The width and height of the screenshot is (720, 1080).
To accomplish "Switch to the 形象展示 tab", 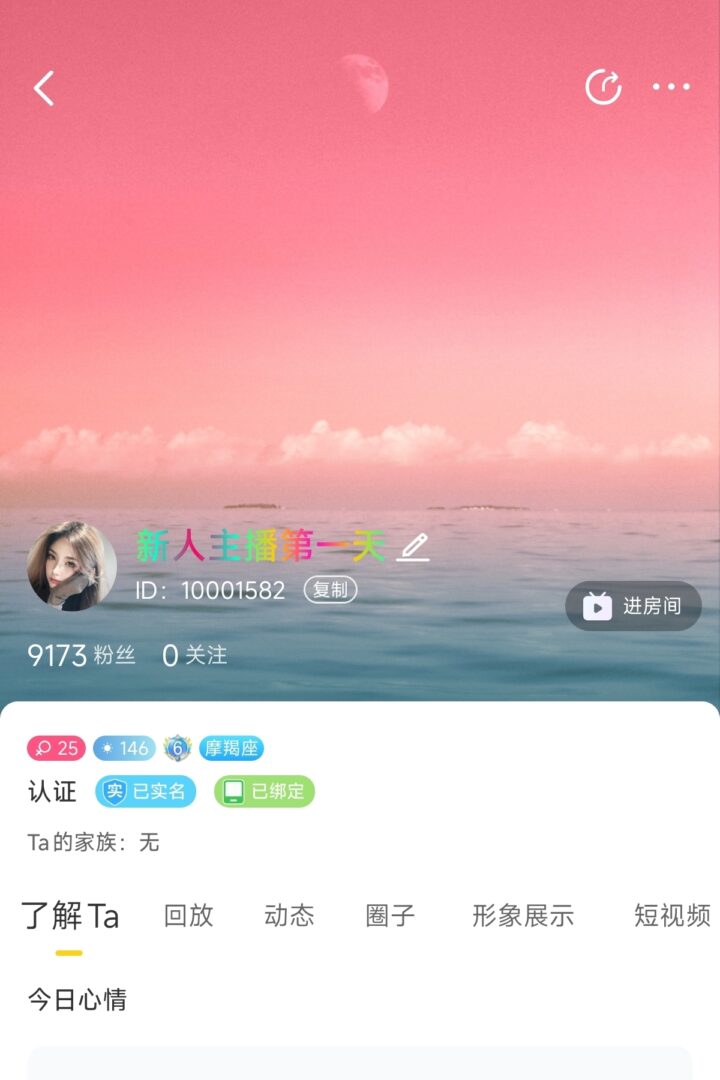I will (523, 915).
